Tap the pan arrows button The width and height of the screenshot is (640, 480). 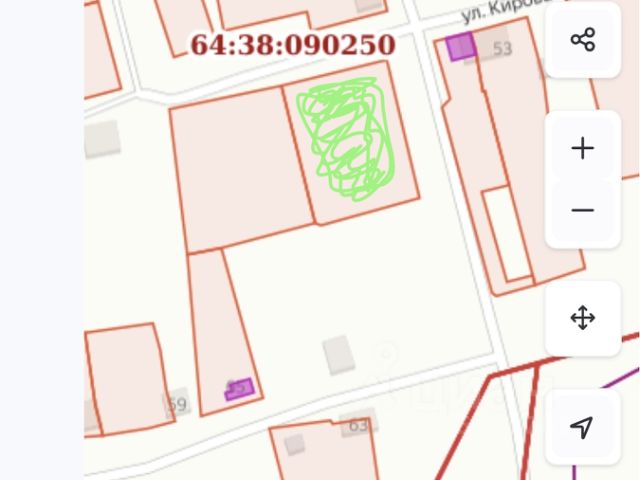582,319
